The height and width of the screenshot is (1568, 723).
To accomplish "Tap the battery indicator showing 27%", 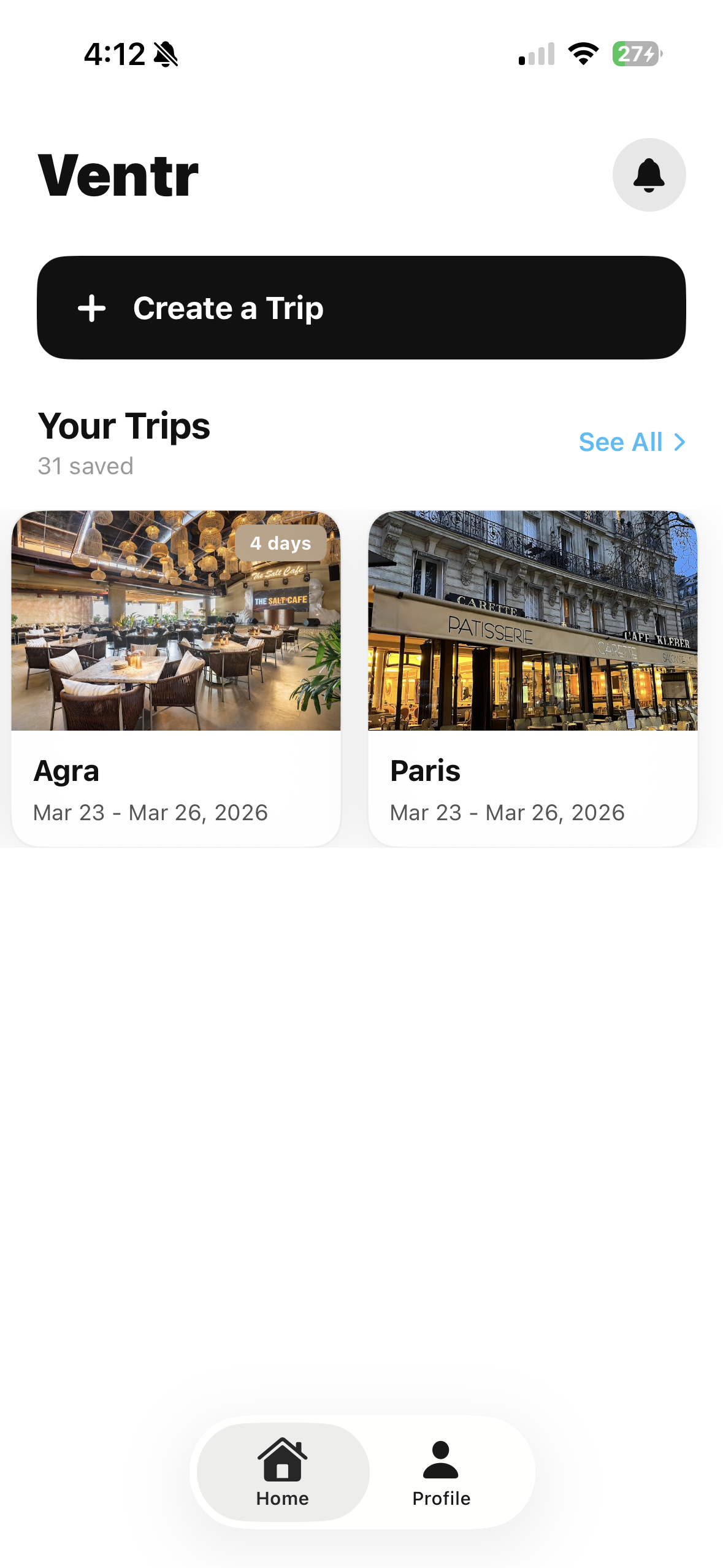I will [635, 55].
